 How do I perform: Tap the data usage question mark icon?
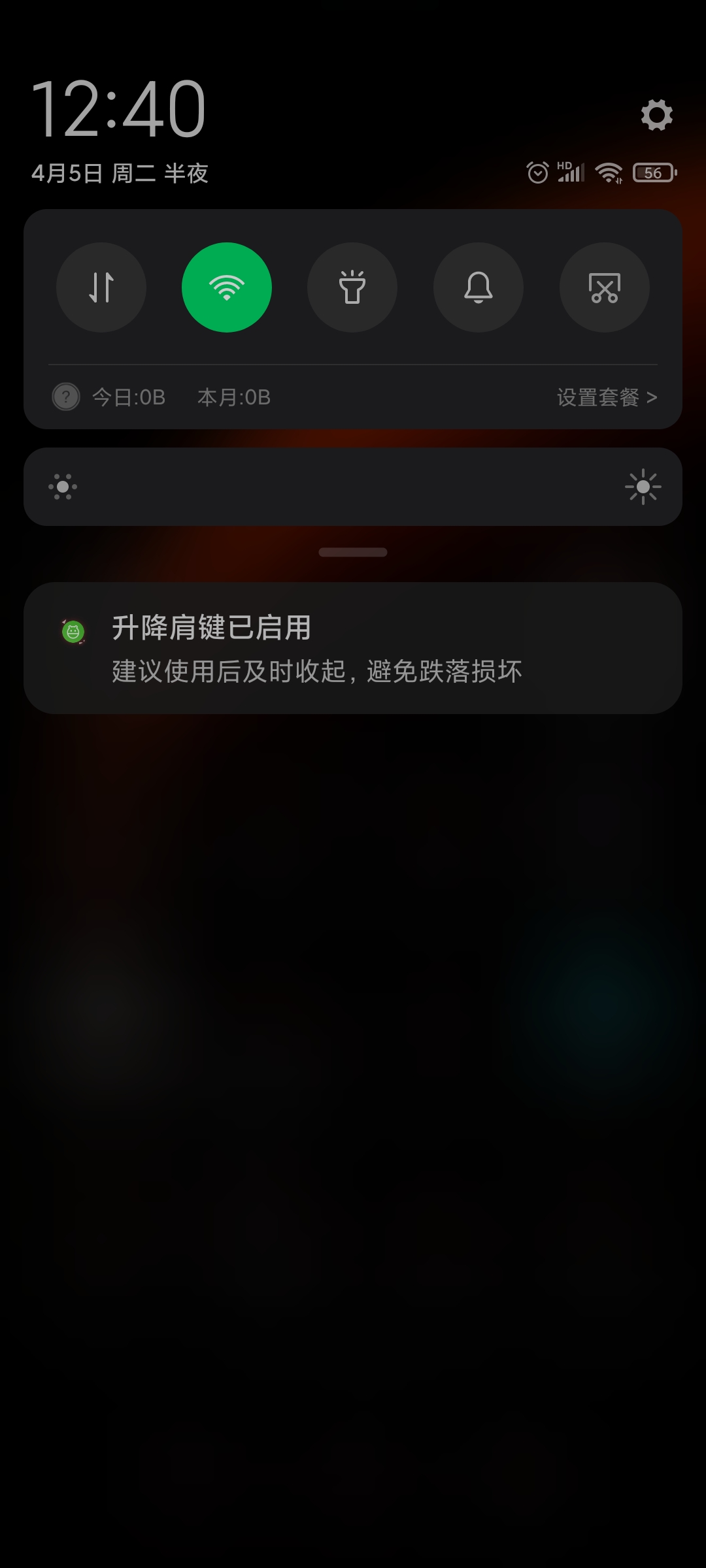66,397
